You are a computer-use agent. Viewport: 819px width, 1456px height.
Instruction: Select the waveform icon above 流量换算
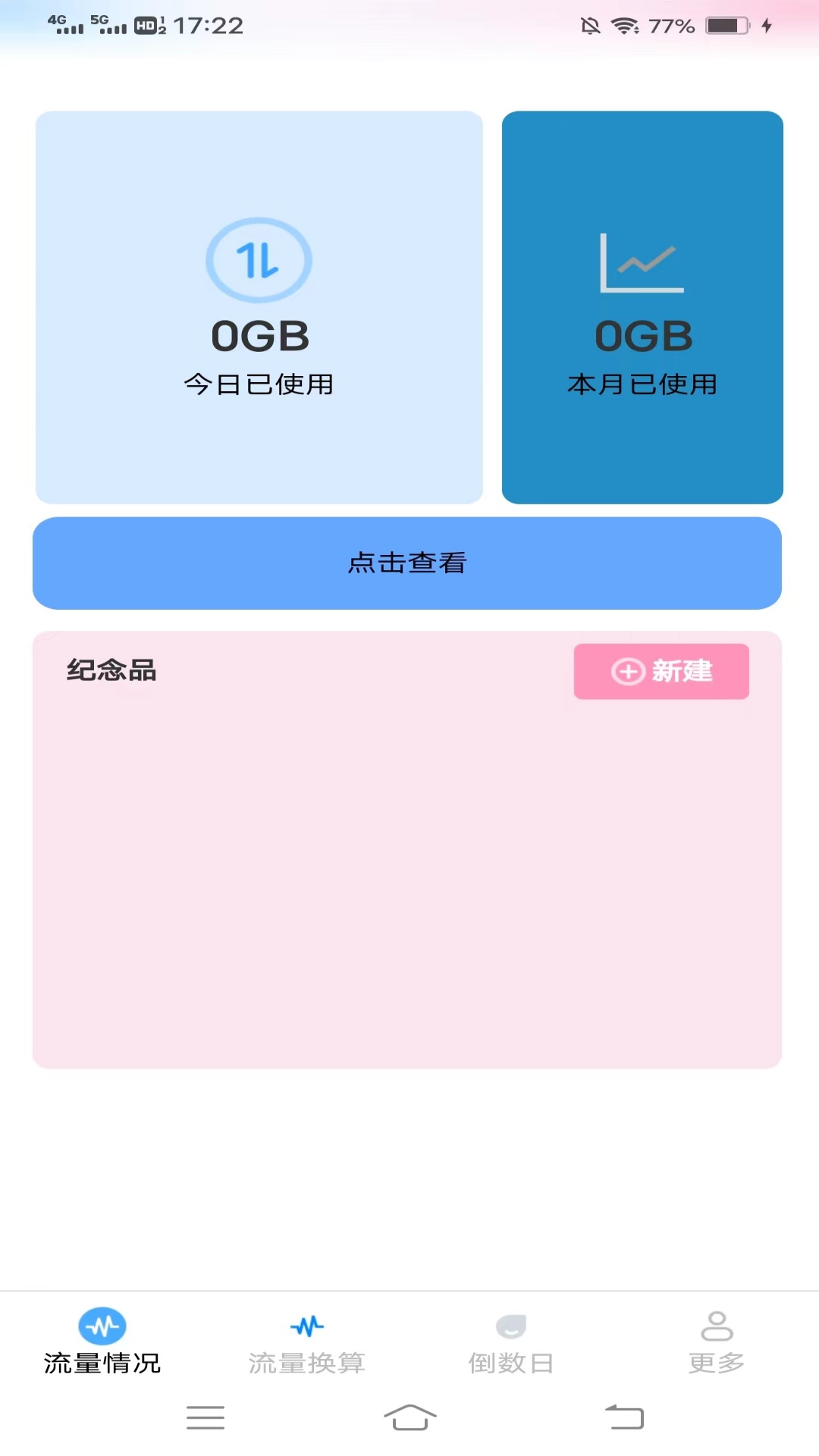point(307,1326)
